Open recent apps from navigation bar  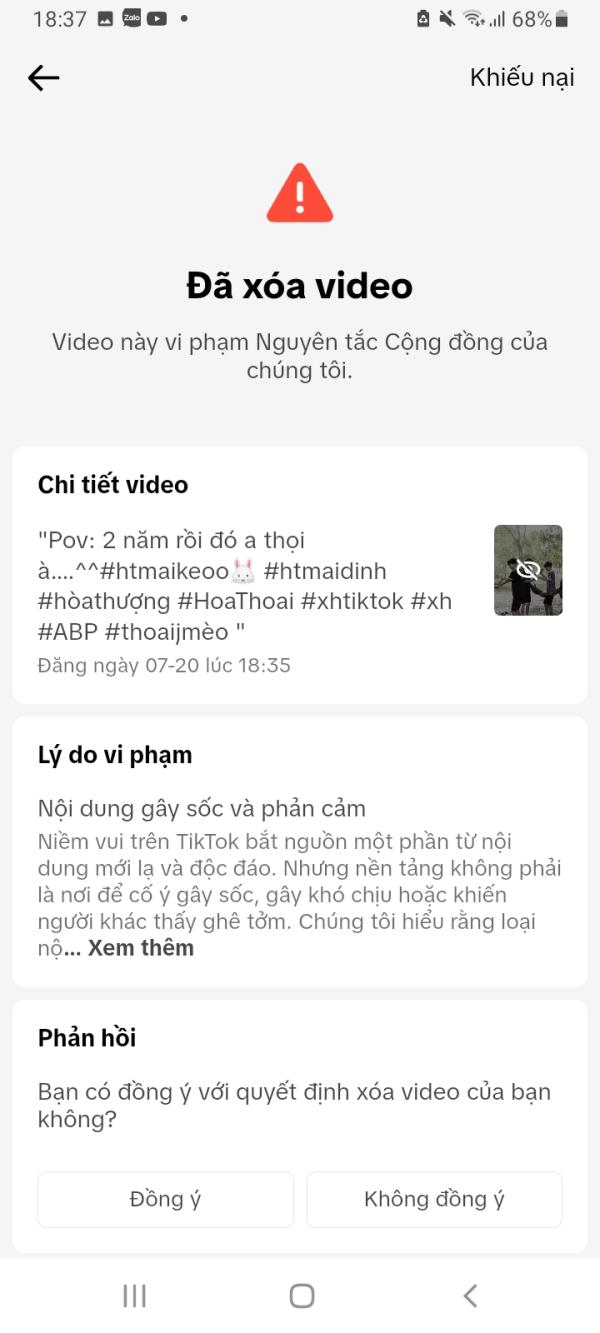tap(134, 1296)
